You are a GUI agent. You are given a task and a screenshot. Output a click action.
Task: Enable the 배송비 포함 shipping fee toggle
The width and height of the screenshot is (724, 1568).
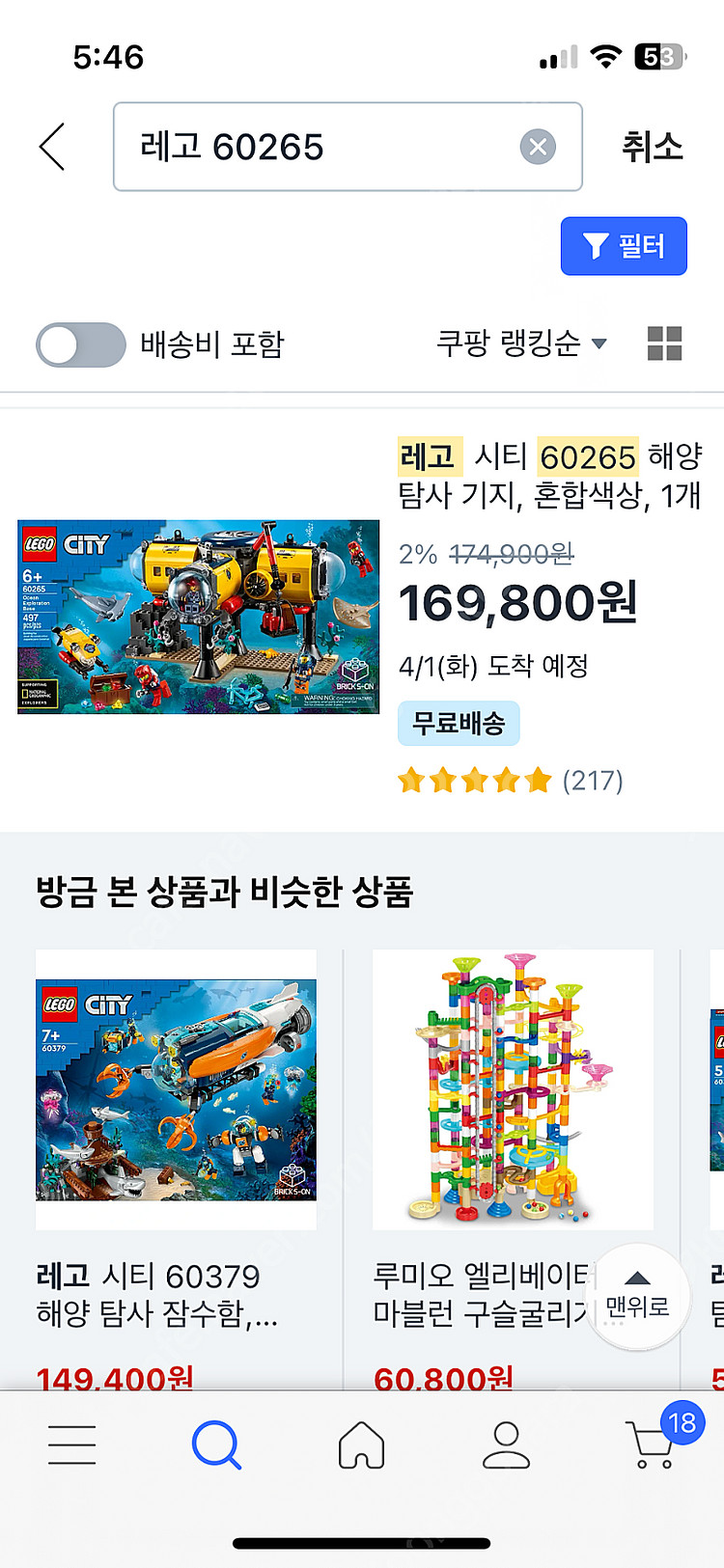click(x=80, y=344)
